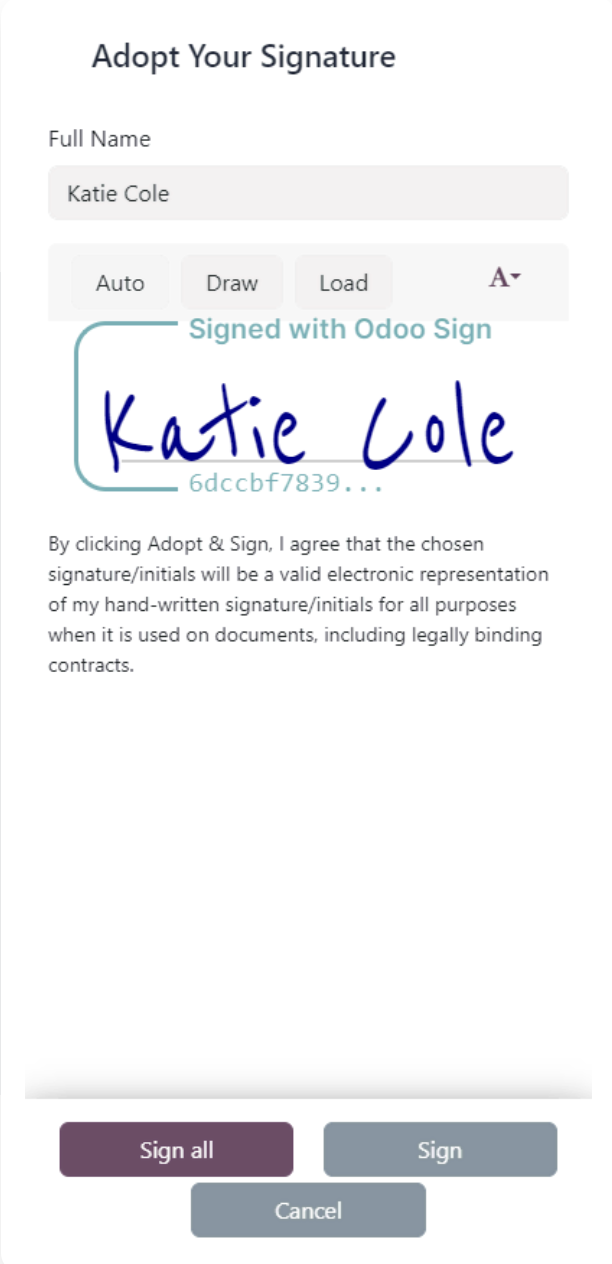Select the Auto signature option
Image resolution: width=612 pixels, height=1264 pixels.
coord(120,283)
